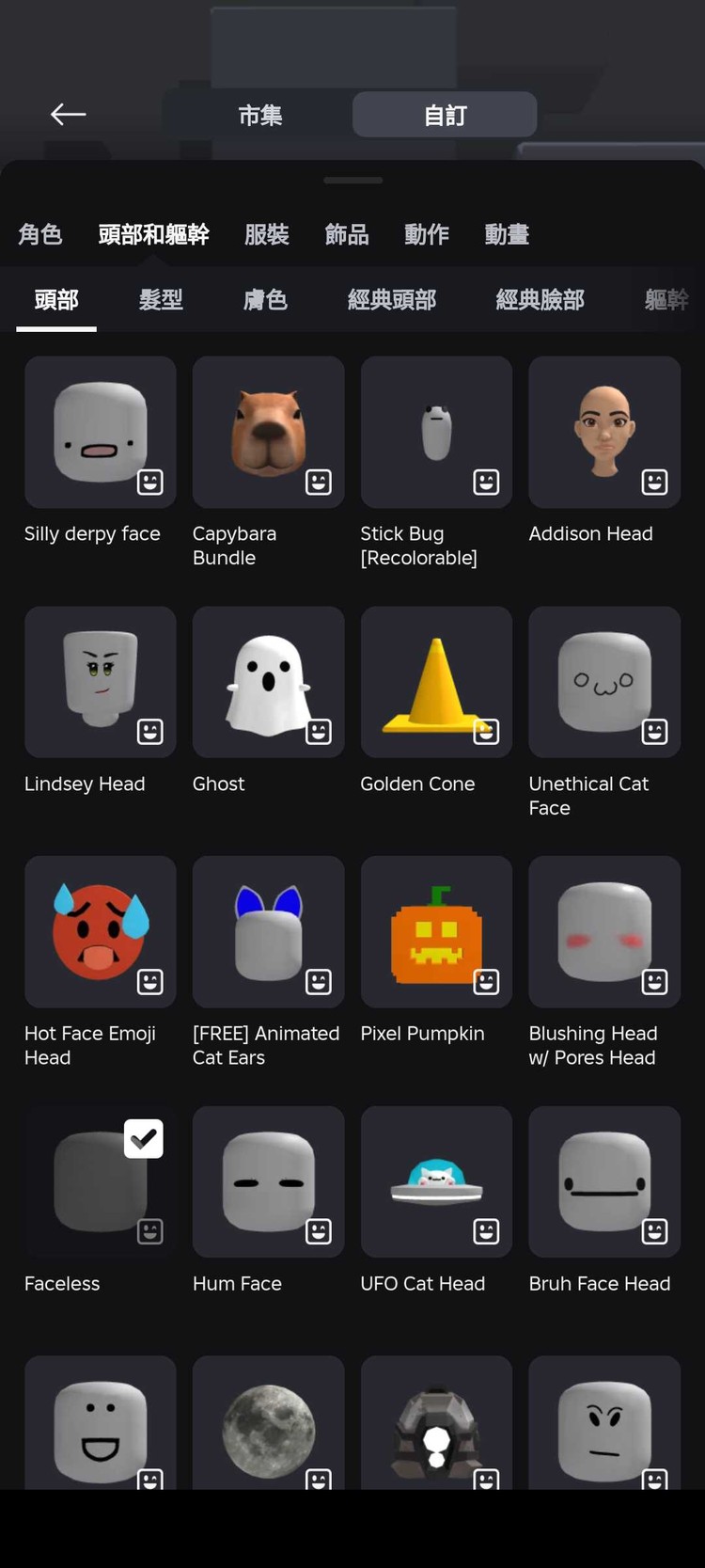Select the Addison Head item
705x1568 pixels.
604,433
